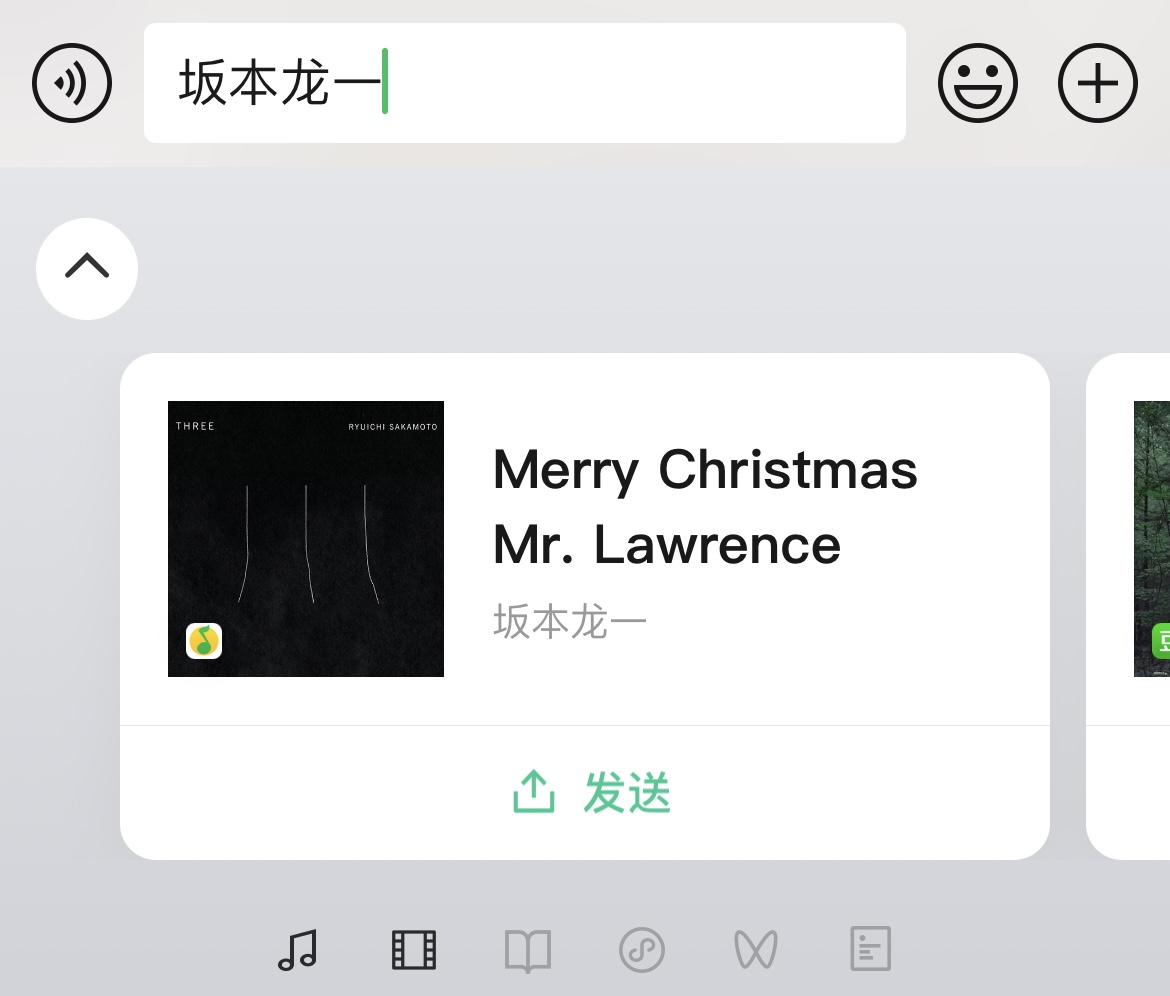The image size is (1170, 996).
Task: Switch to voice message input
Action: pyautogui.click(x=72, y=84)
